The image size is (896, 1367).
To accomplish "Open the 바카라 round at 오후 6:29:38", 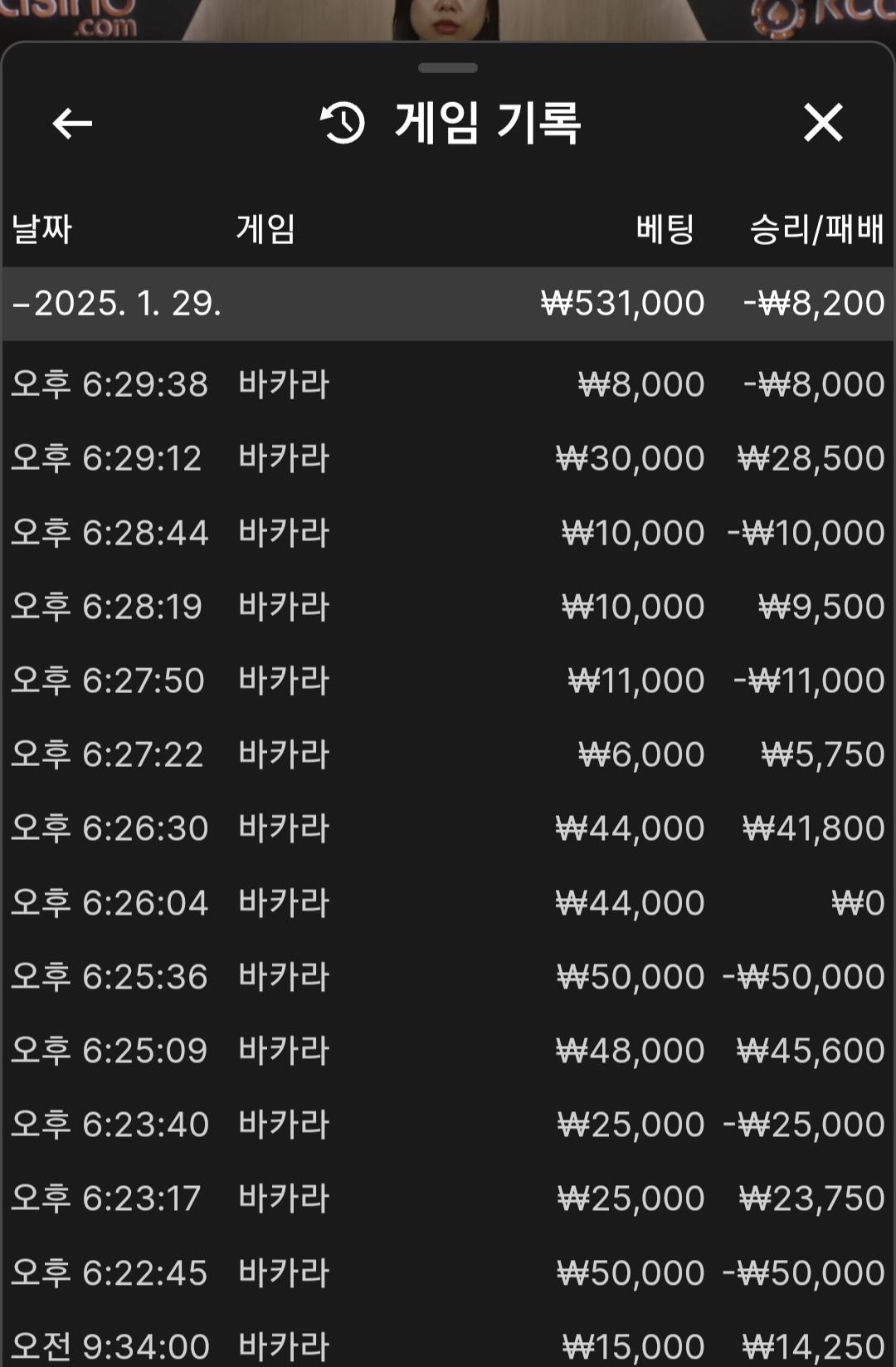I will tap(448, 384).
